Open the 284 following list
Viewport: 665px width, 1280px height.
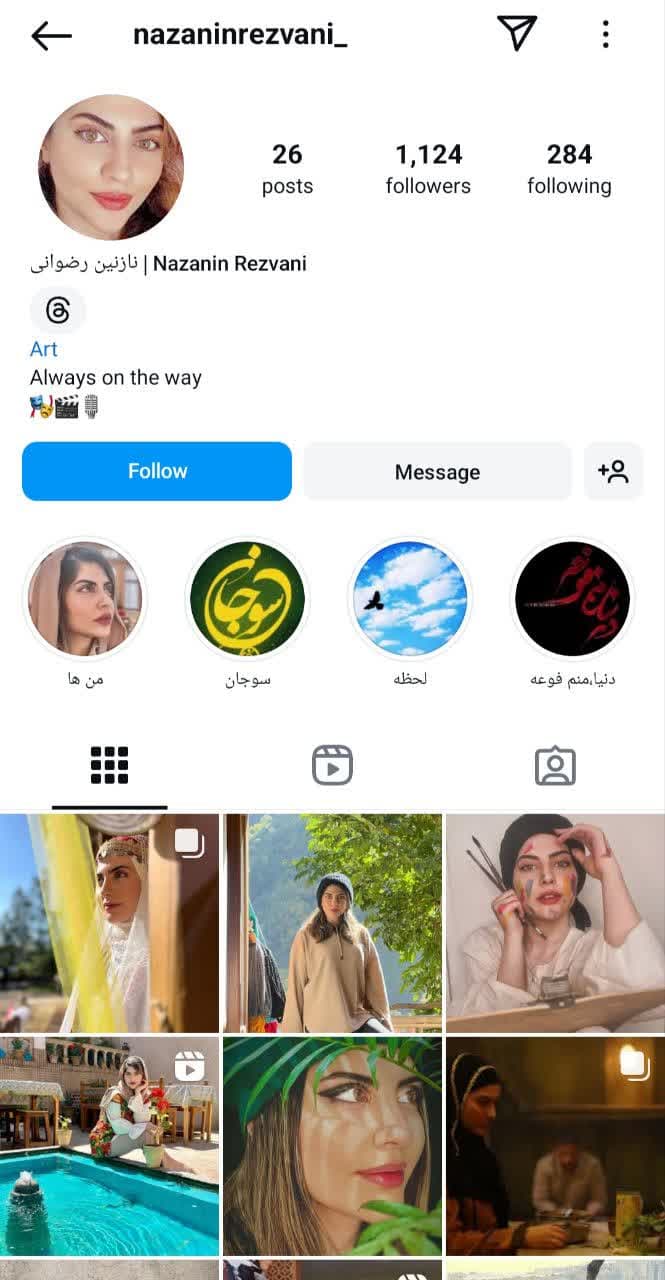pos(569,168)
